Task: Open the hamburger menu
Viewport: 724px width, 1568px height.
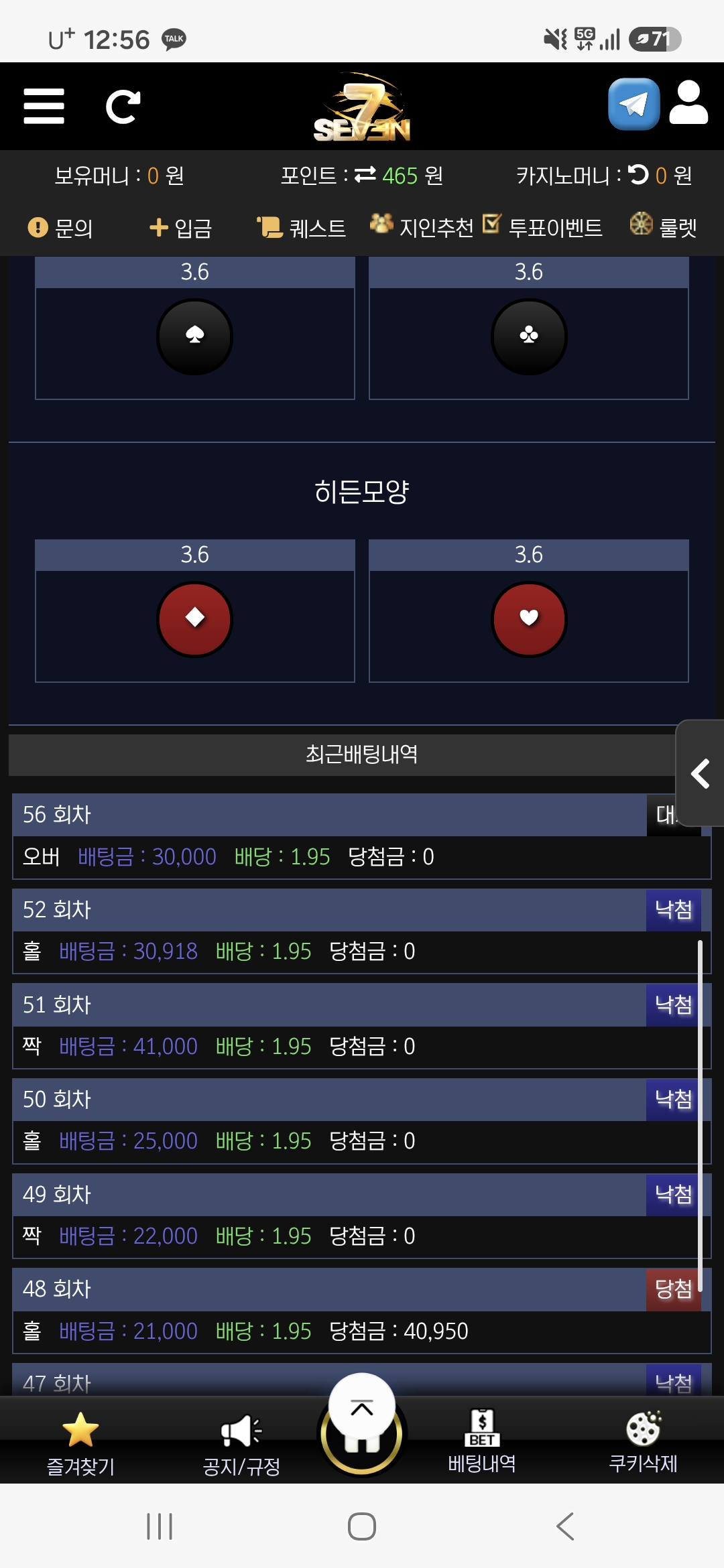Action: coord(44,106)
